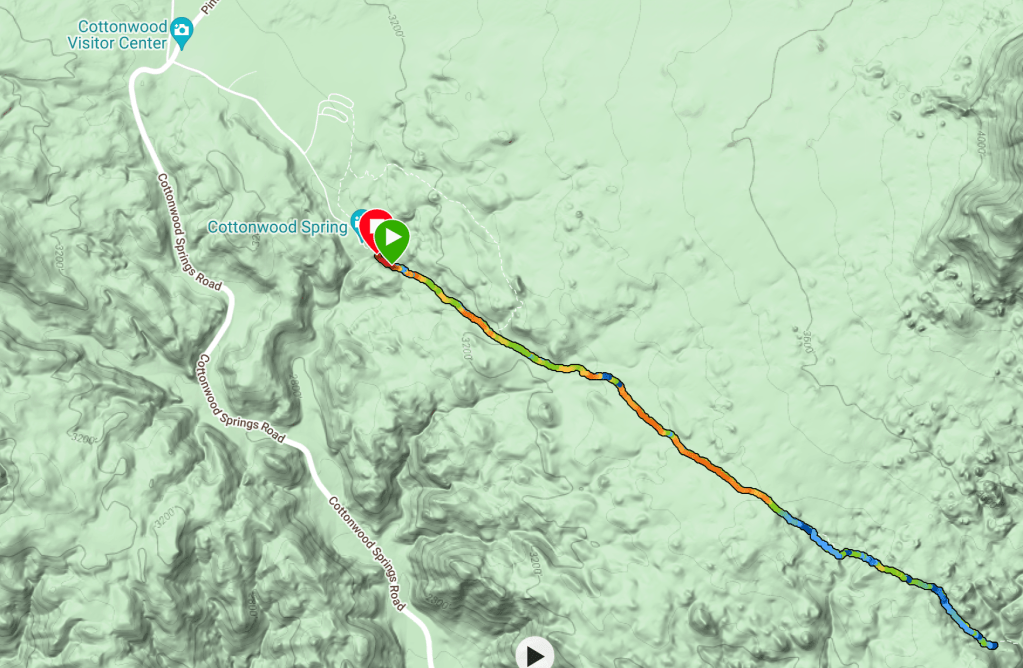Tap the green start marker pin
1023x668 pixels.
[x=393, y=240]
